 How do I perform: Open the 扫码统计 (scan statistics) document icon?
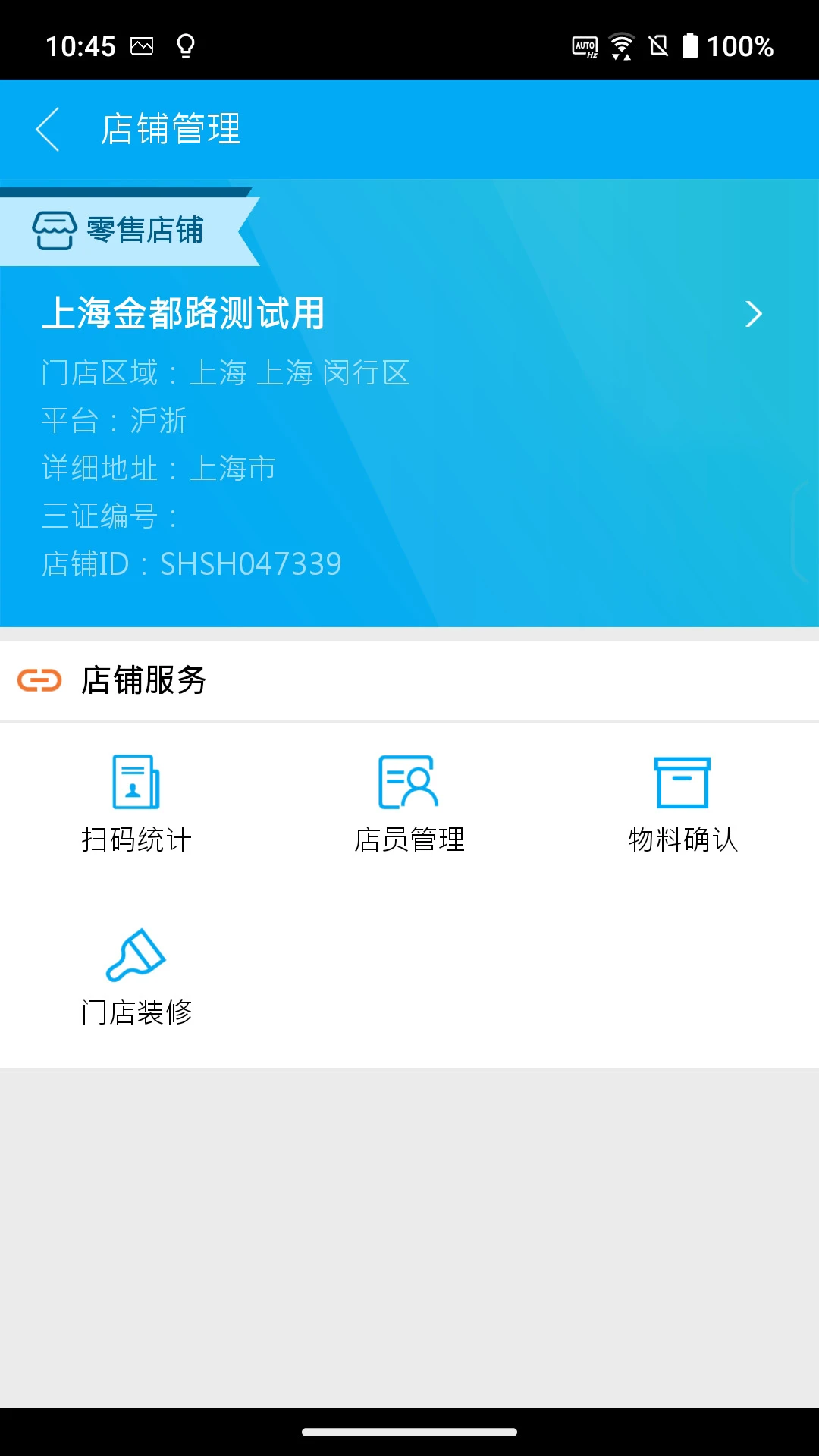pos(136,783)
